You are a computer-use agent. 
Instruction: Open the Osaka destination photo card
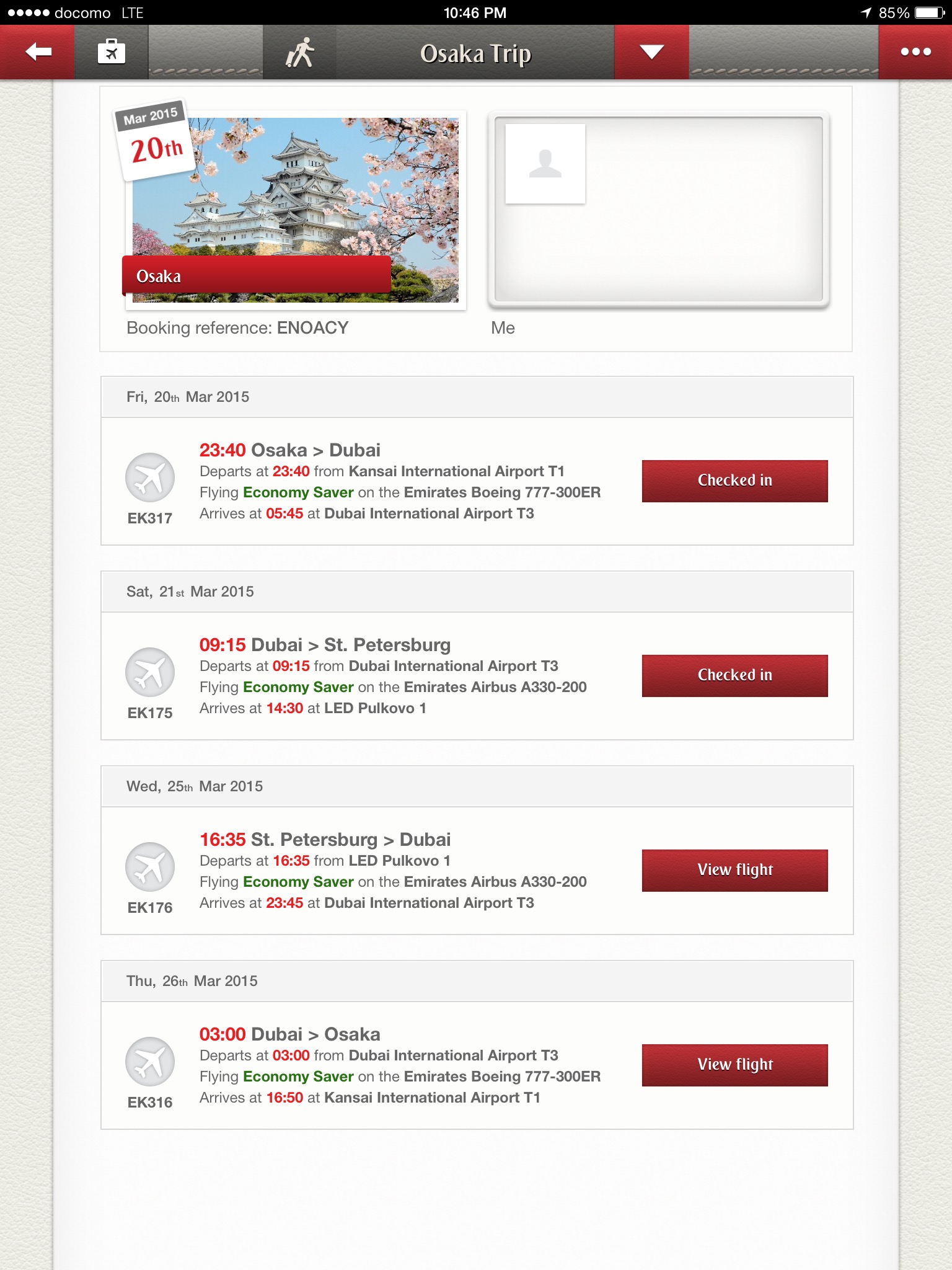point(295,210)
